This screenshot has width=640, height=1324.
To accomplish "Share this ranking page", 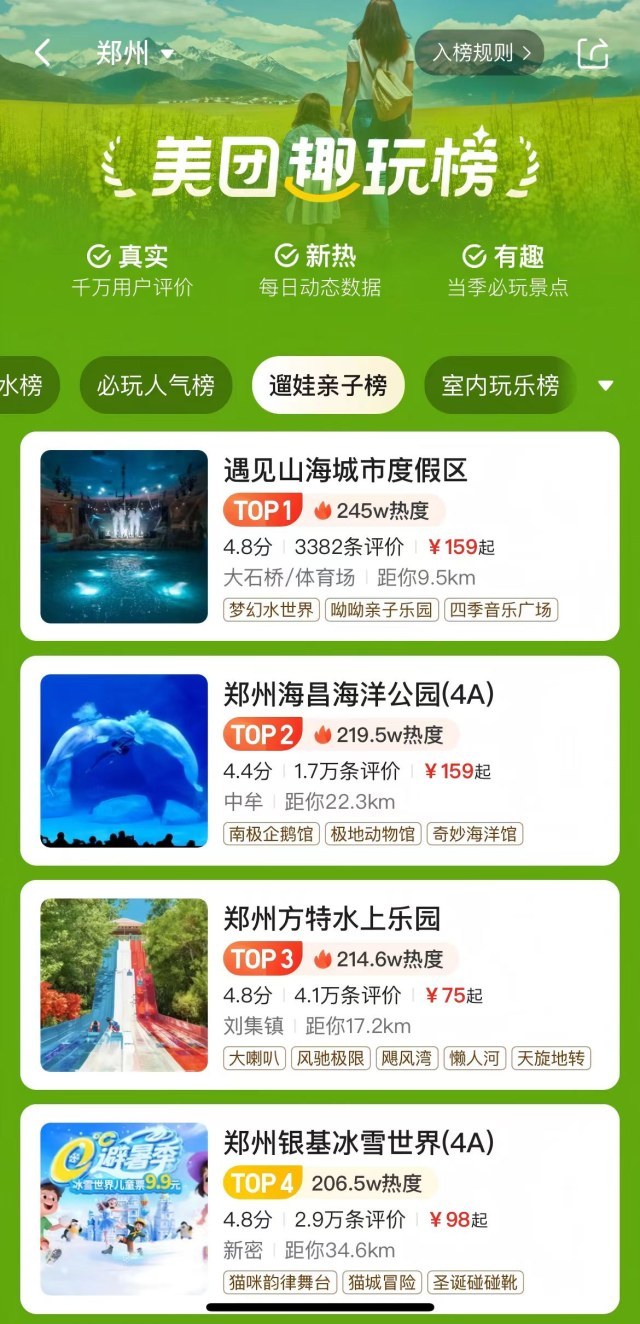I will click(592, 53).
